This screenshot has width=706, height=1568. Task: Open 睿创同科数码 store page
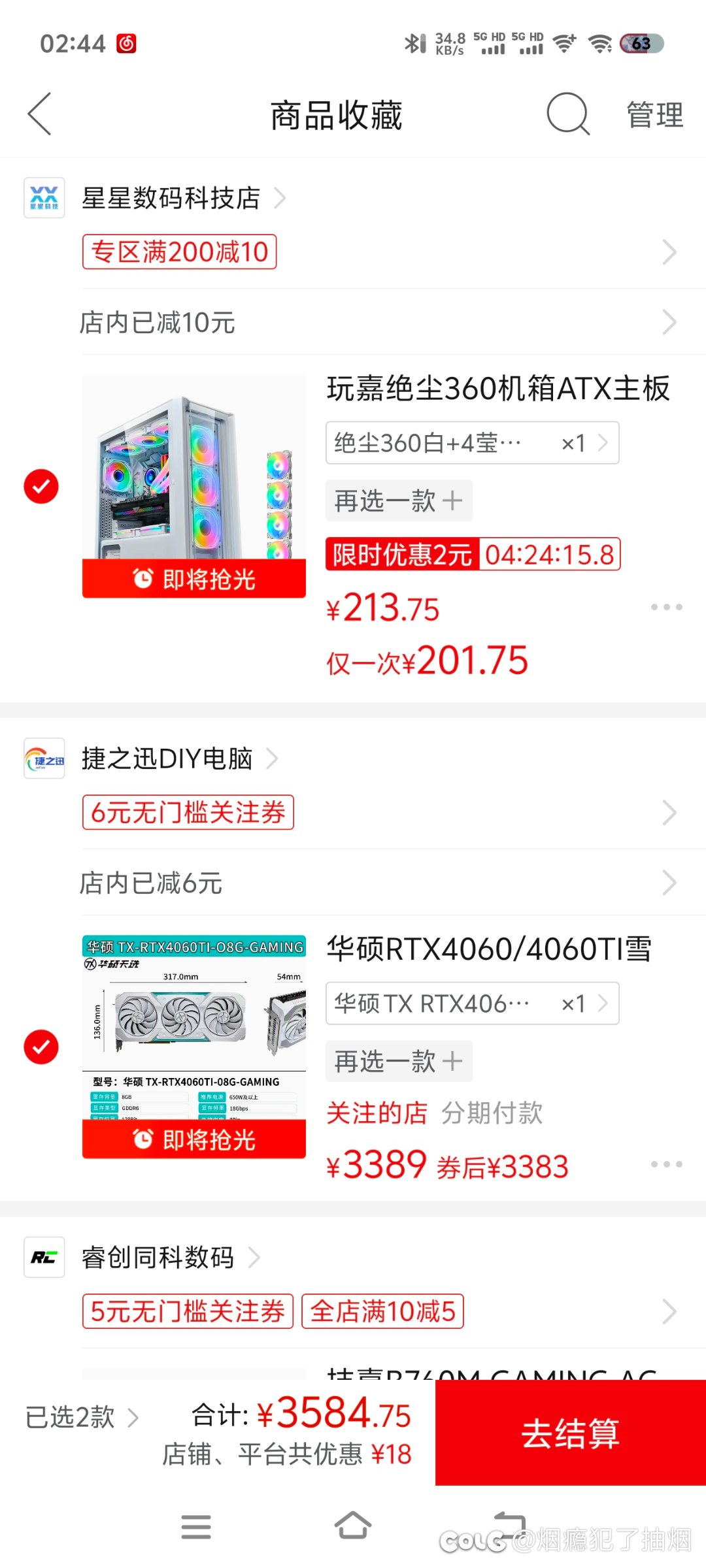pyautogui.click(x=158, y=1257)
